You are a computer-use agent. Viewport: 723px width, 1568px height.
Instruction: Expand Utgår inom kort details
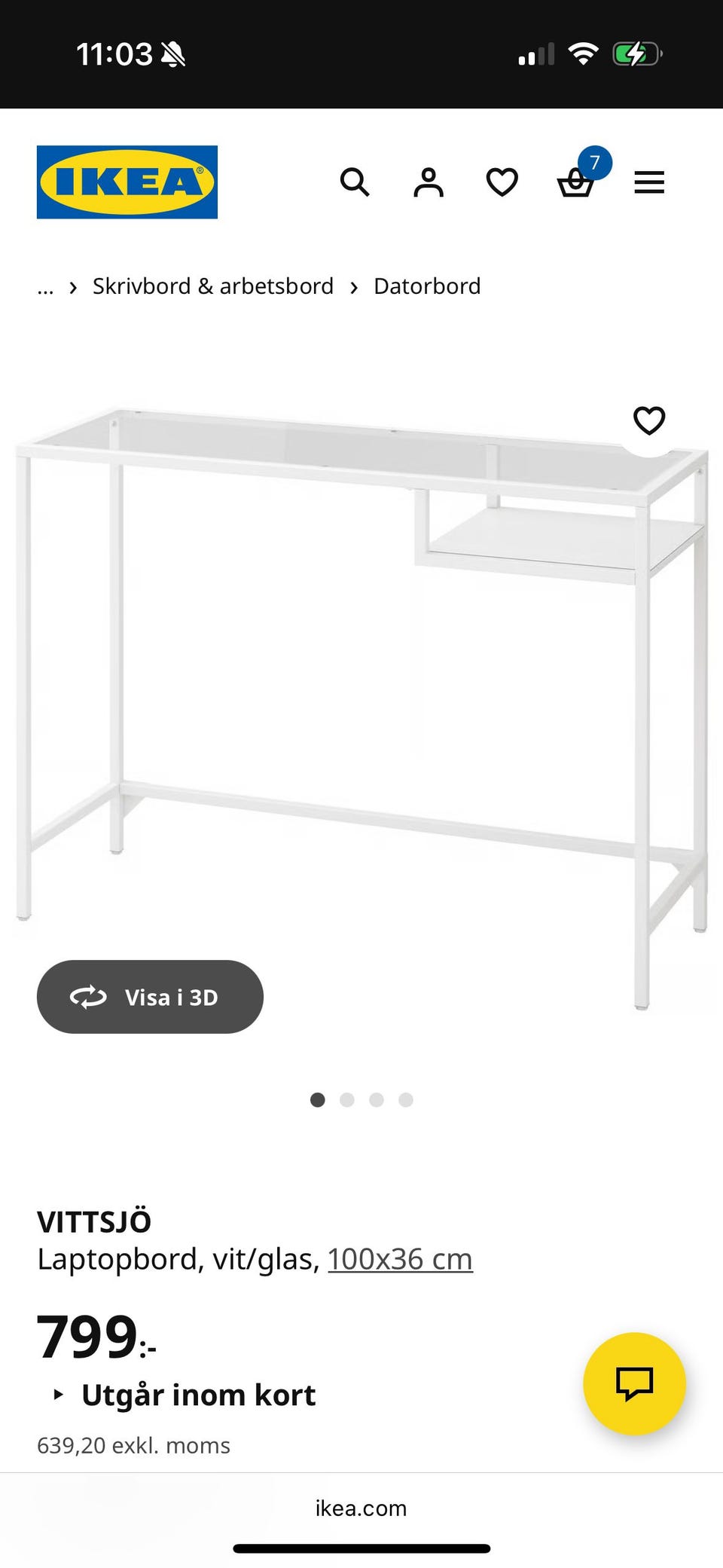pos(197,1395)
